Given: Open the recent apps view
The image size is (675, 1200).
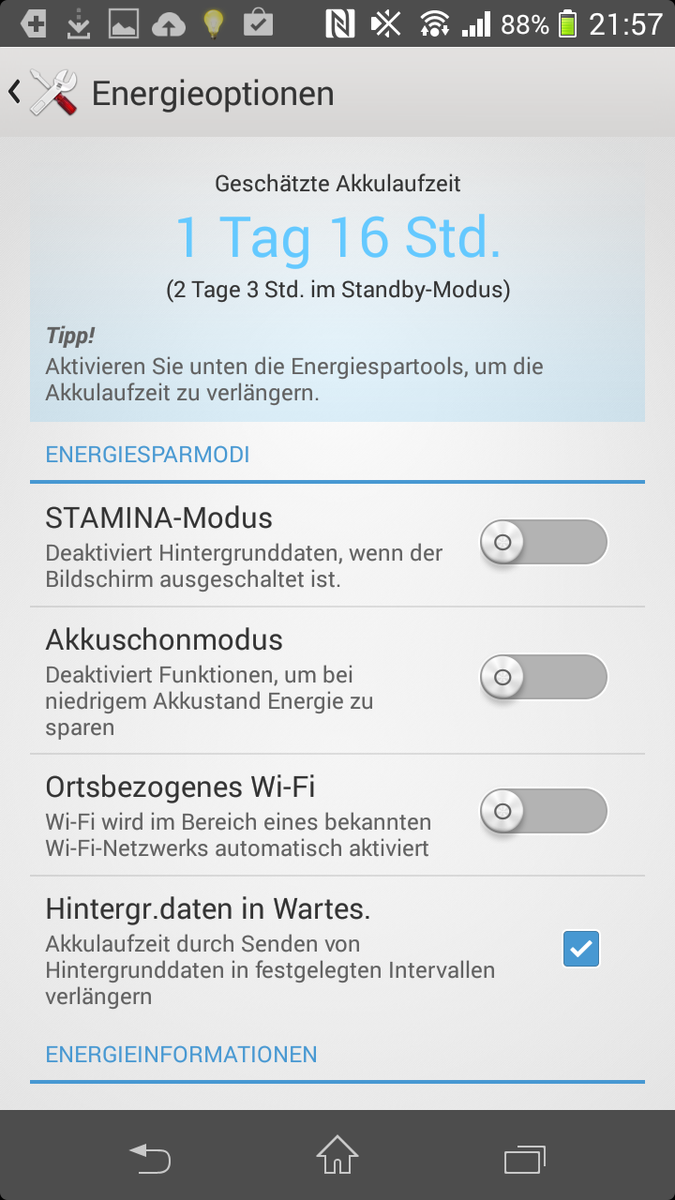Looking at the screenshot, I should point(524,1158).
